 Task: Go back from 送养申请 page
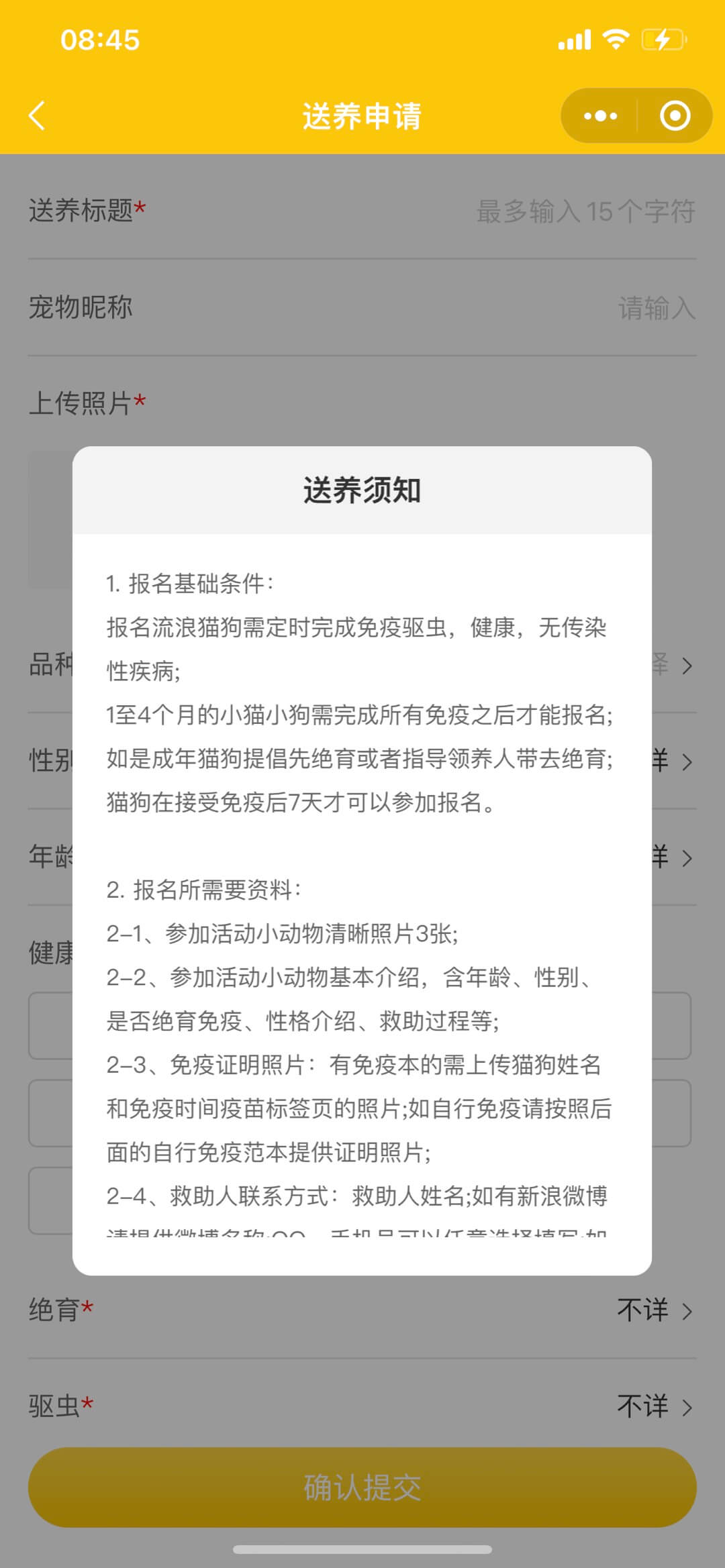point(38,116)
